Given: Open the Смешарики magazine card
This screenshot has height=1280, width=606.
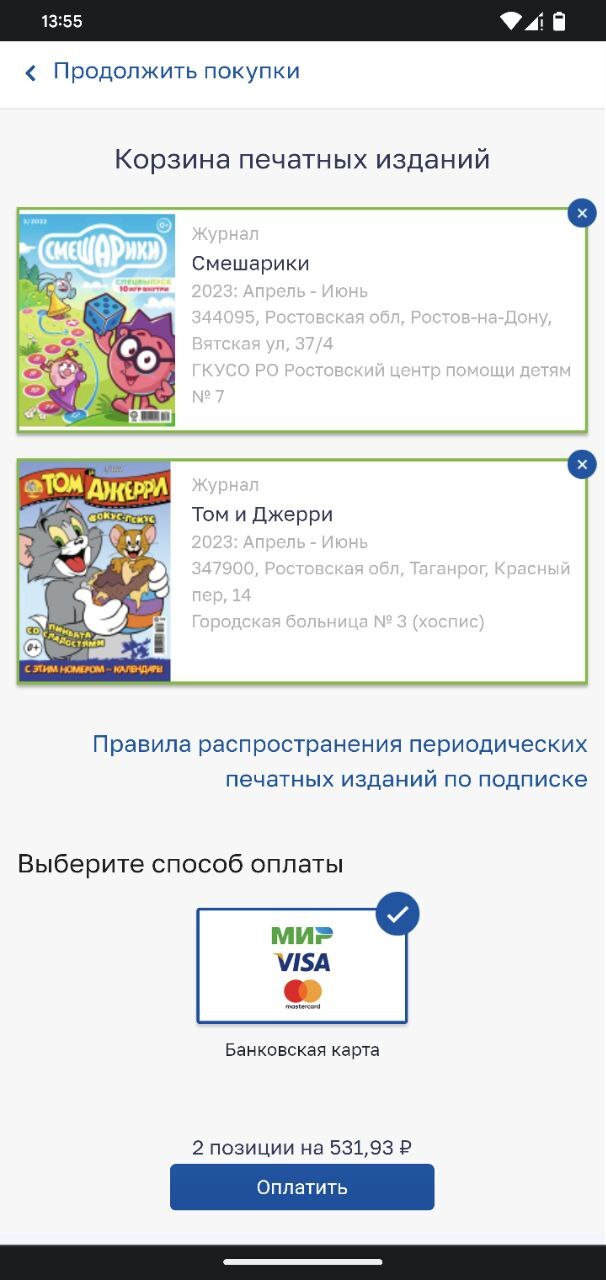Looking at the screenshot, I should pos(300,320).
